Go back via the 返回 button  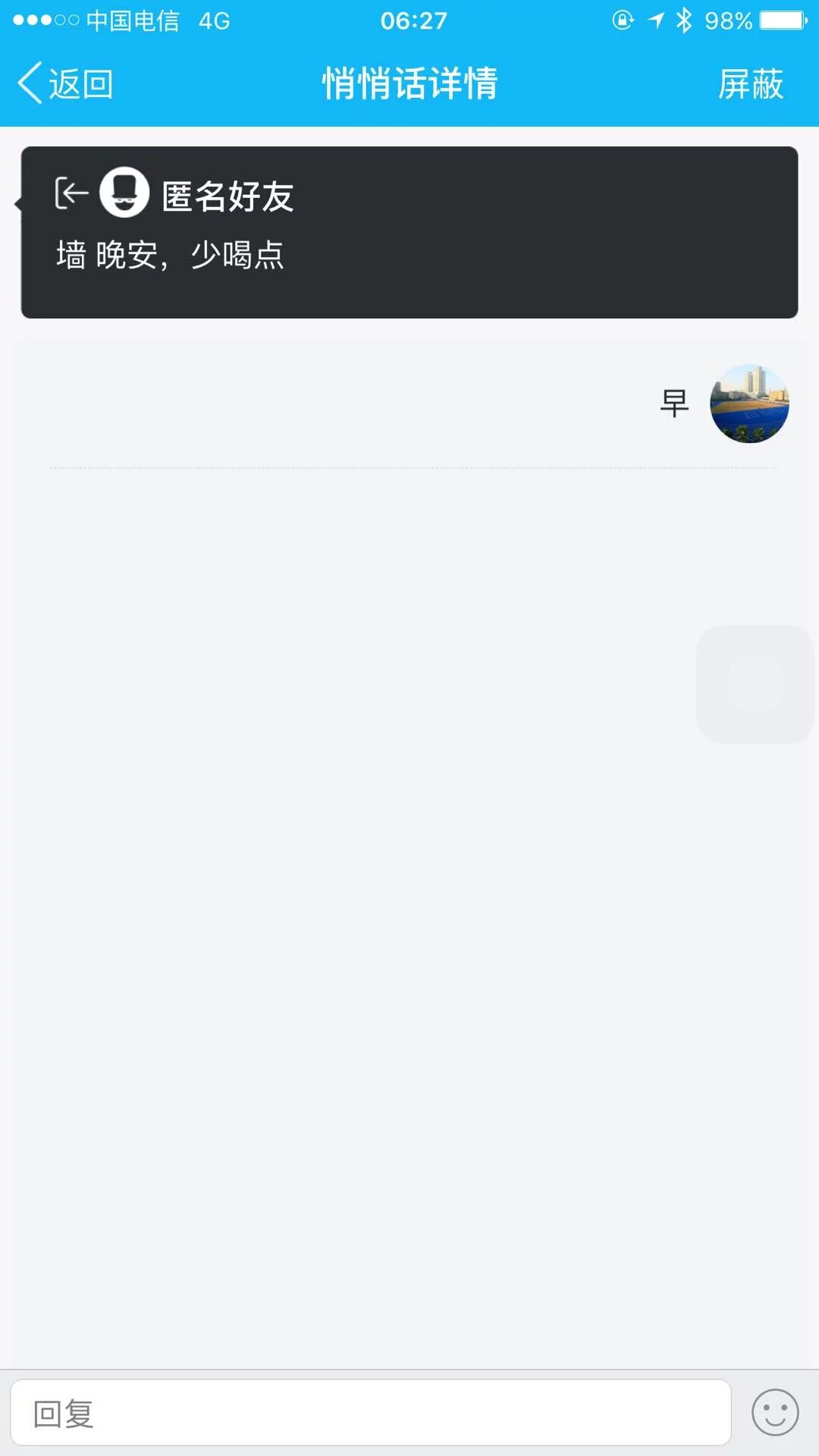click(66, 83)
